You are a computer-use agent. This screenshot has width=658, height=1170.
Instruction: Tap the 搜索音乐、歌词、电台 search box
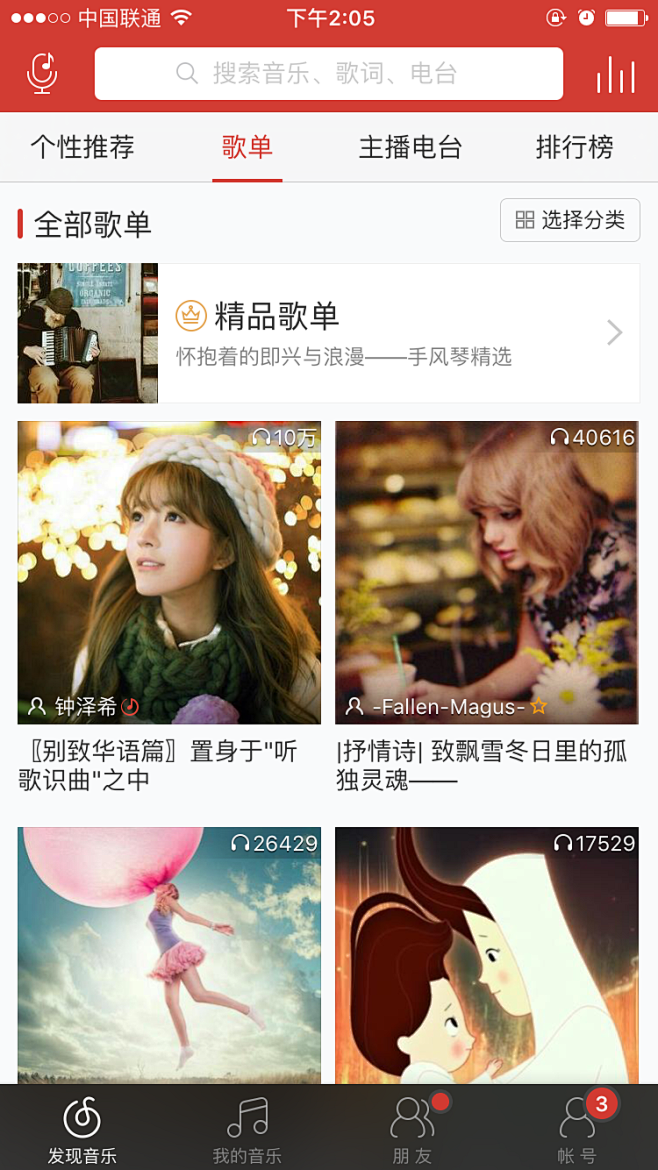[x=329, y=73]
